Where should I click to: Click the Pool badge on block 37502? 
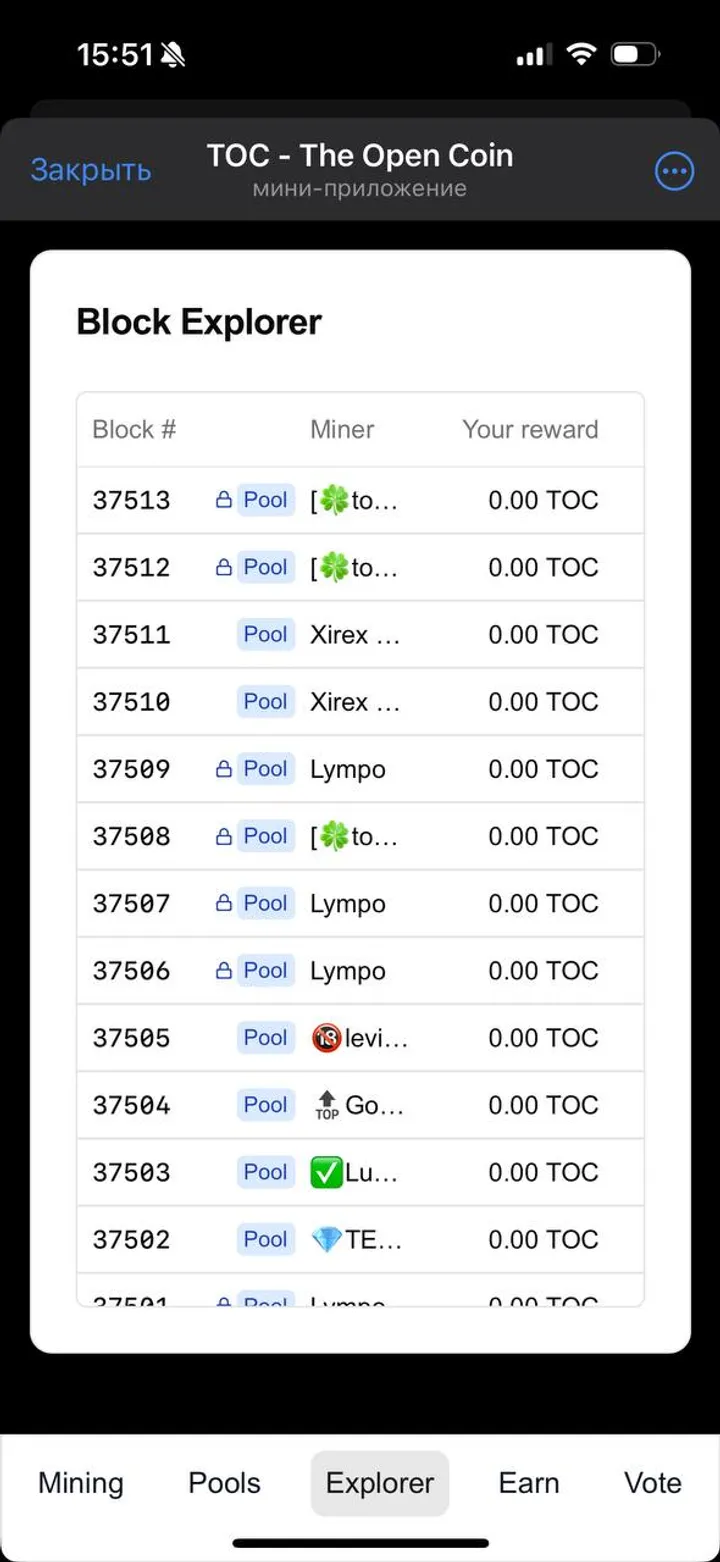264,1238
